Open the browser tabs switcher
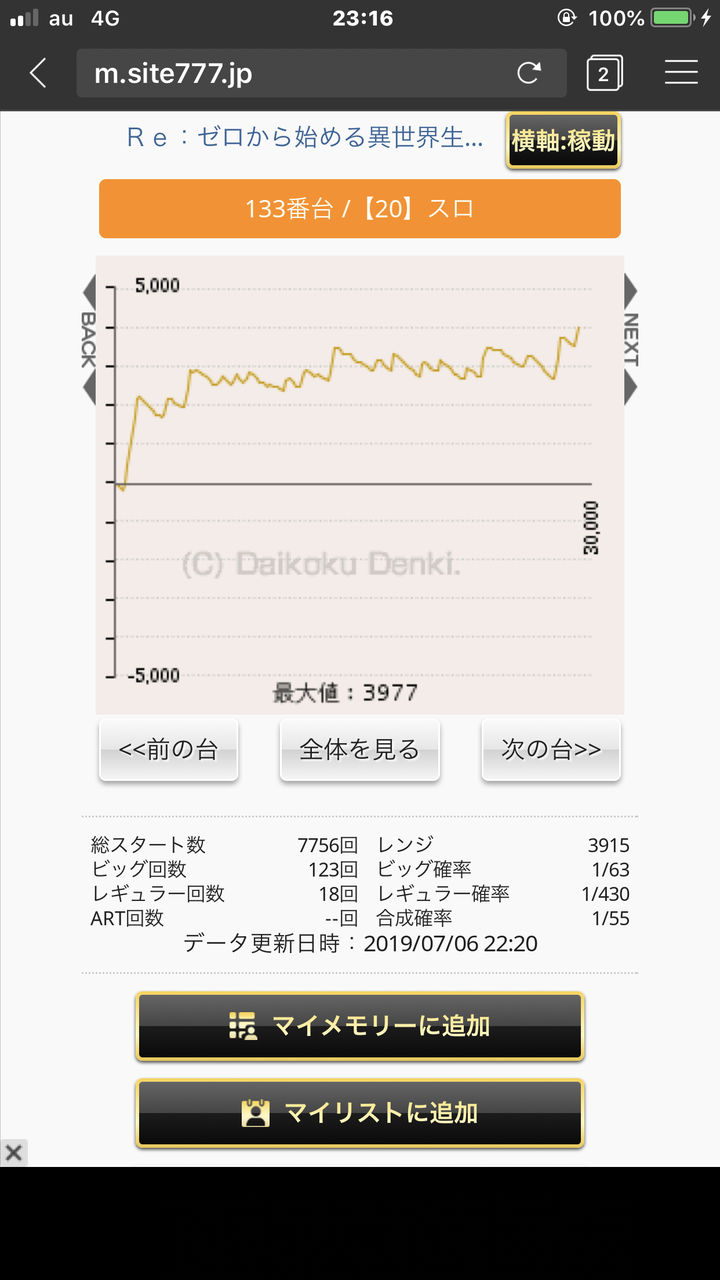720x1280 pixels. pos(604,73)
